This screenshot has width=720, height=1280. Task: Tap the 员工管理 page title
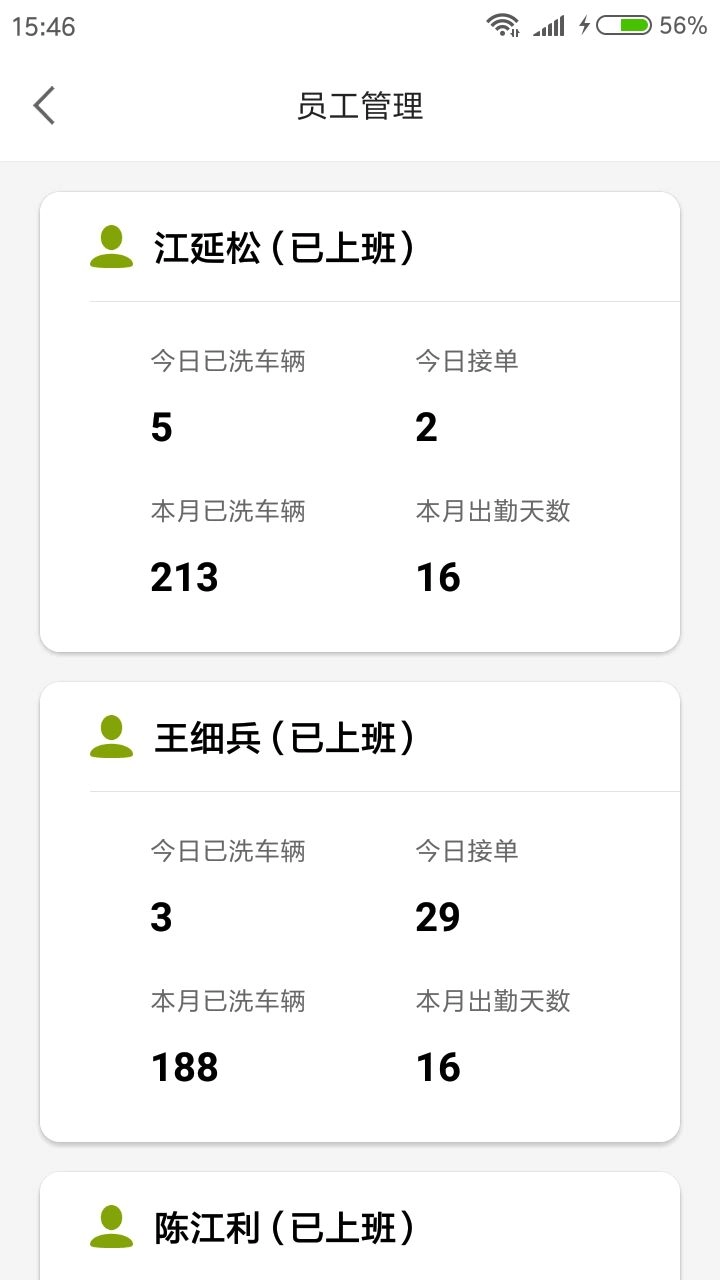tap(360, 107)
